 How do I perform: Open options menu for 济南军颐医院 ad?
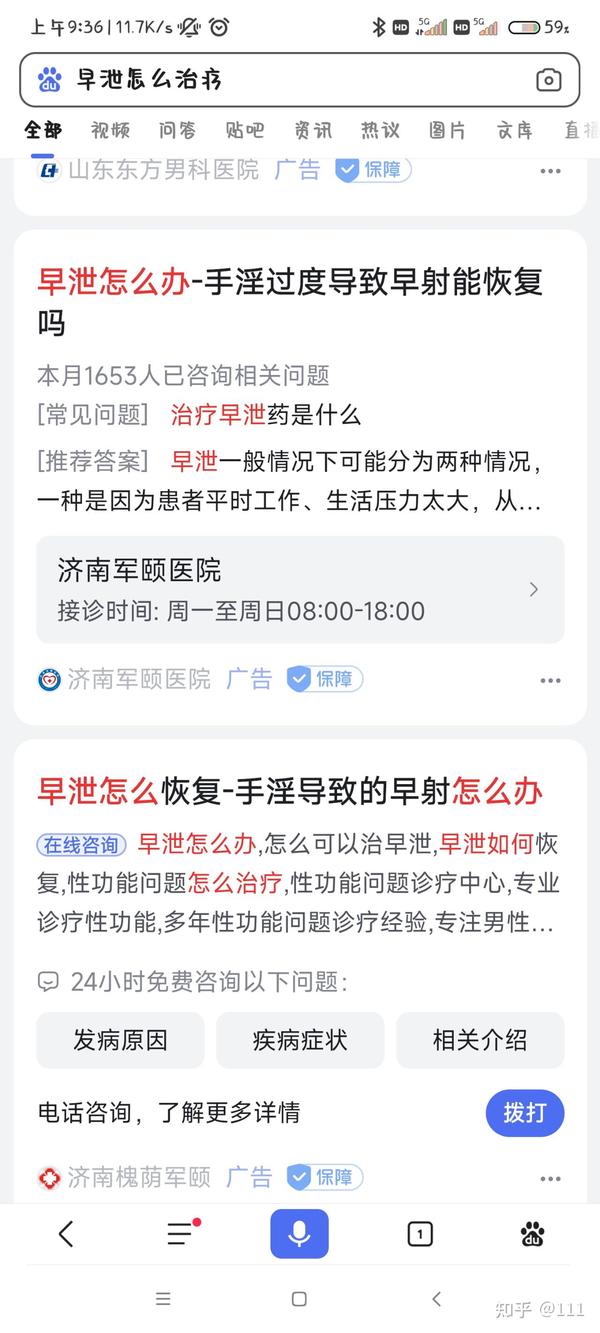[x=550, y=680]
